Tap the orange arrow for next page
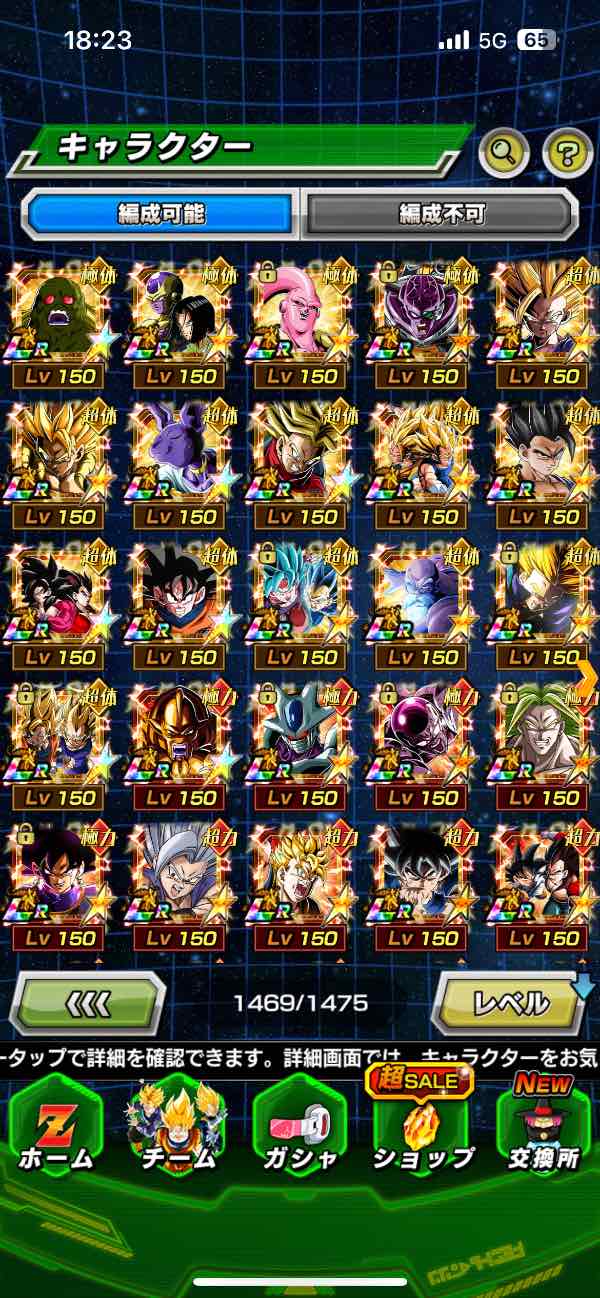The height and width of the screenshot is (1298, 600). (588, 676)
